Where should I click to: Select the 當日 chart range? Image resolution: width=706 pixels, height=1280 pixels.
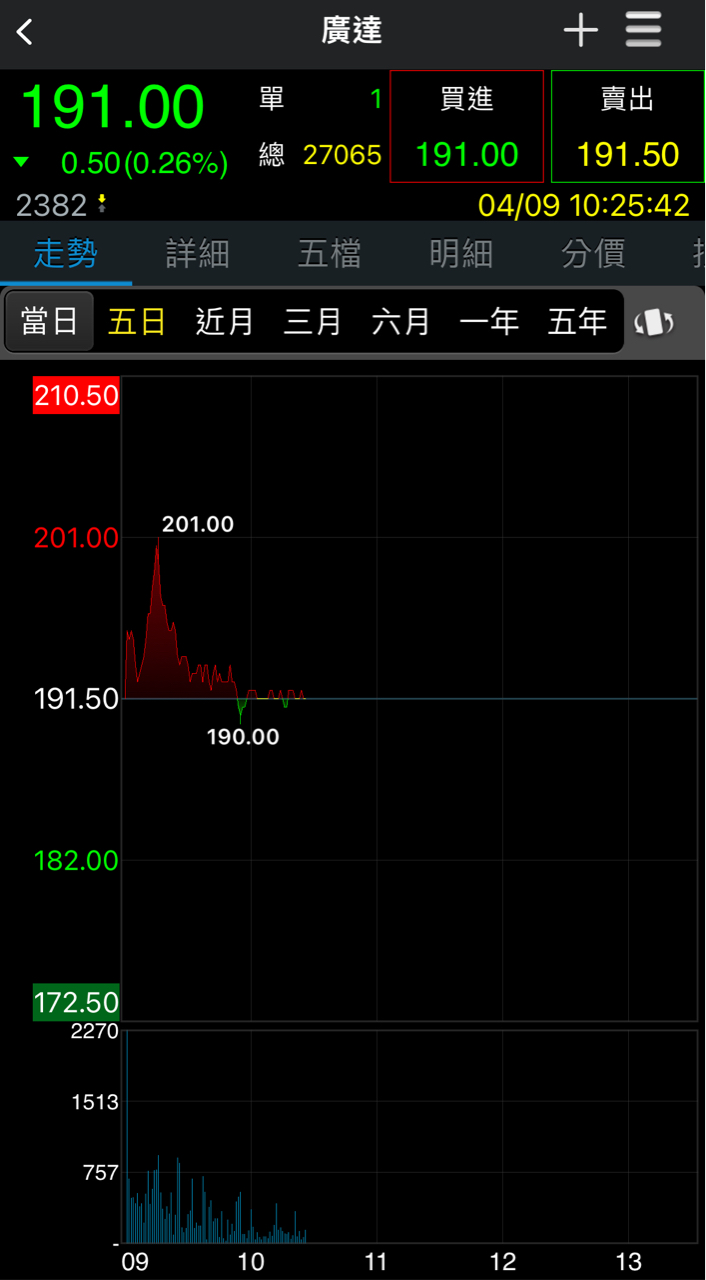(50, 322)
